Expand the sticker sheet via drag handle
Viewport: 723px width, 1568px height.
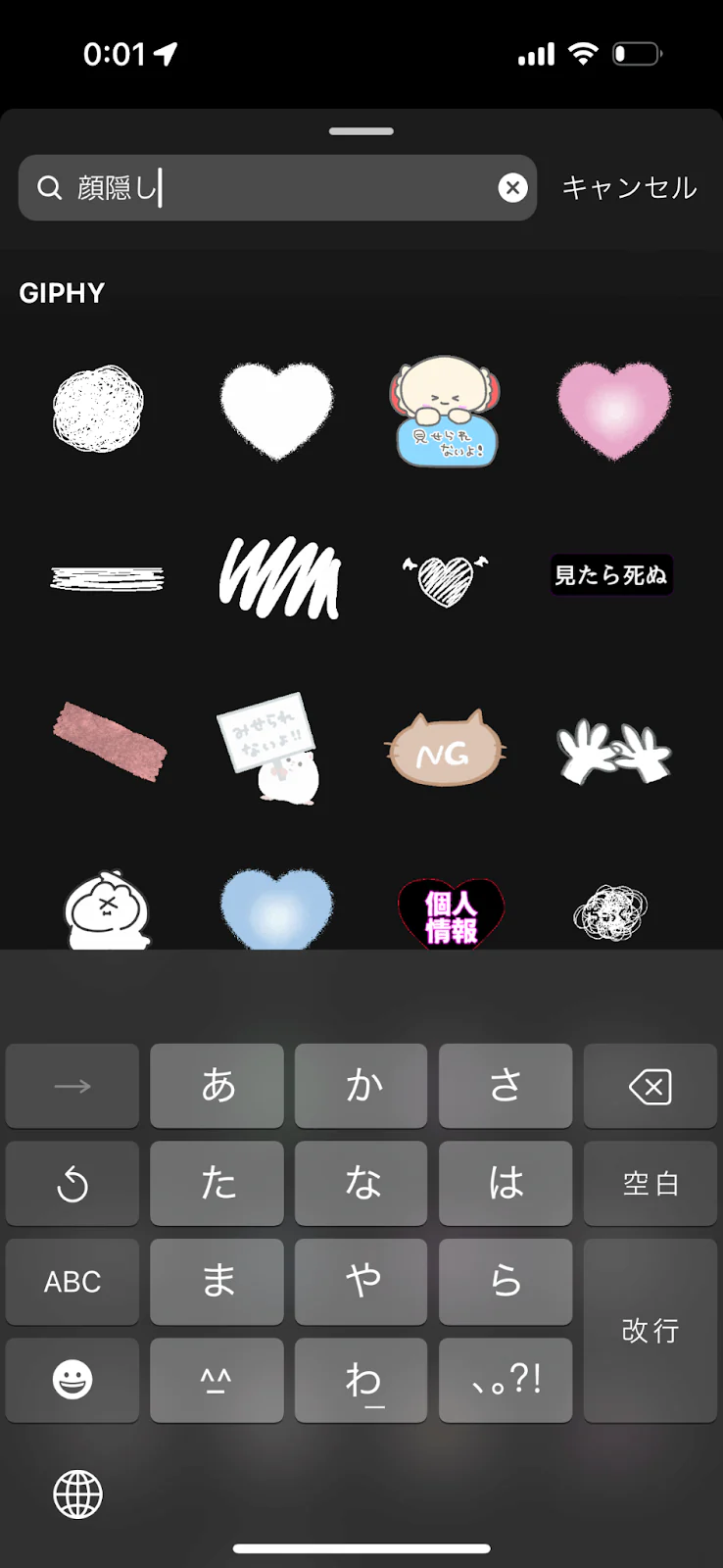361,129
